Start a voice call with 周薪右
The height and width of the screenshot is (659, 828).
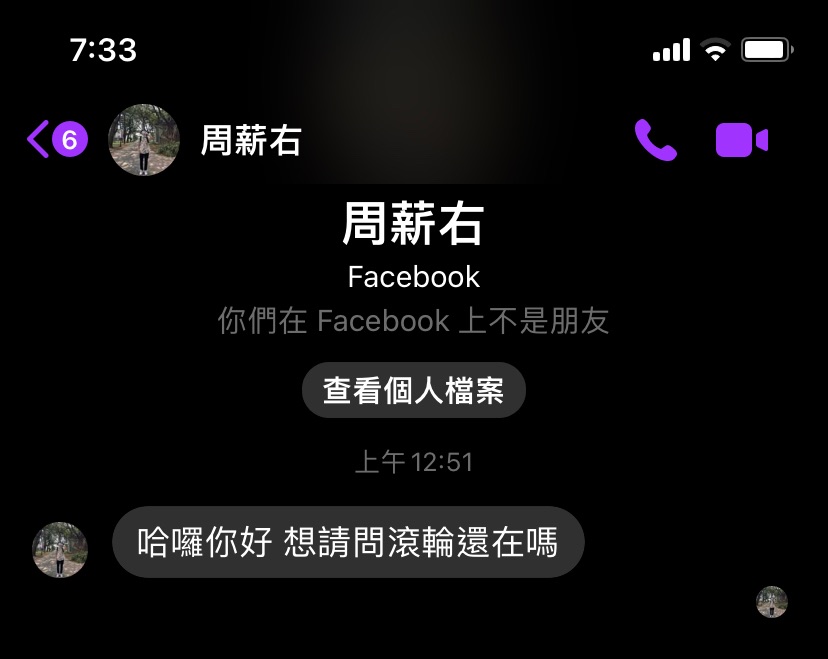tap(655, 140)
